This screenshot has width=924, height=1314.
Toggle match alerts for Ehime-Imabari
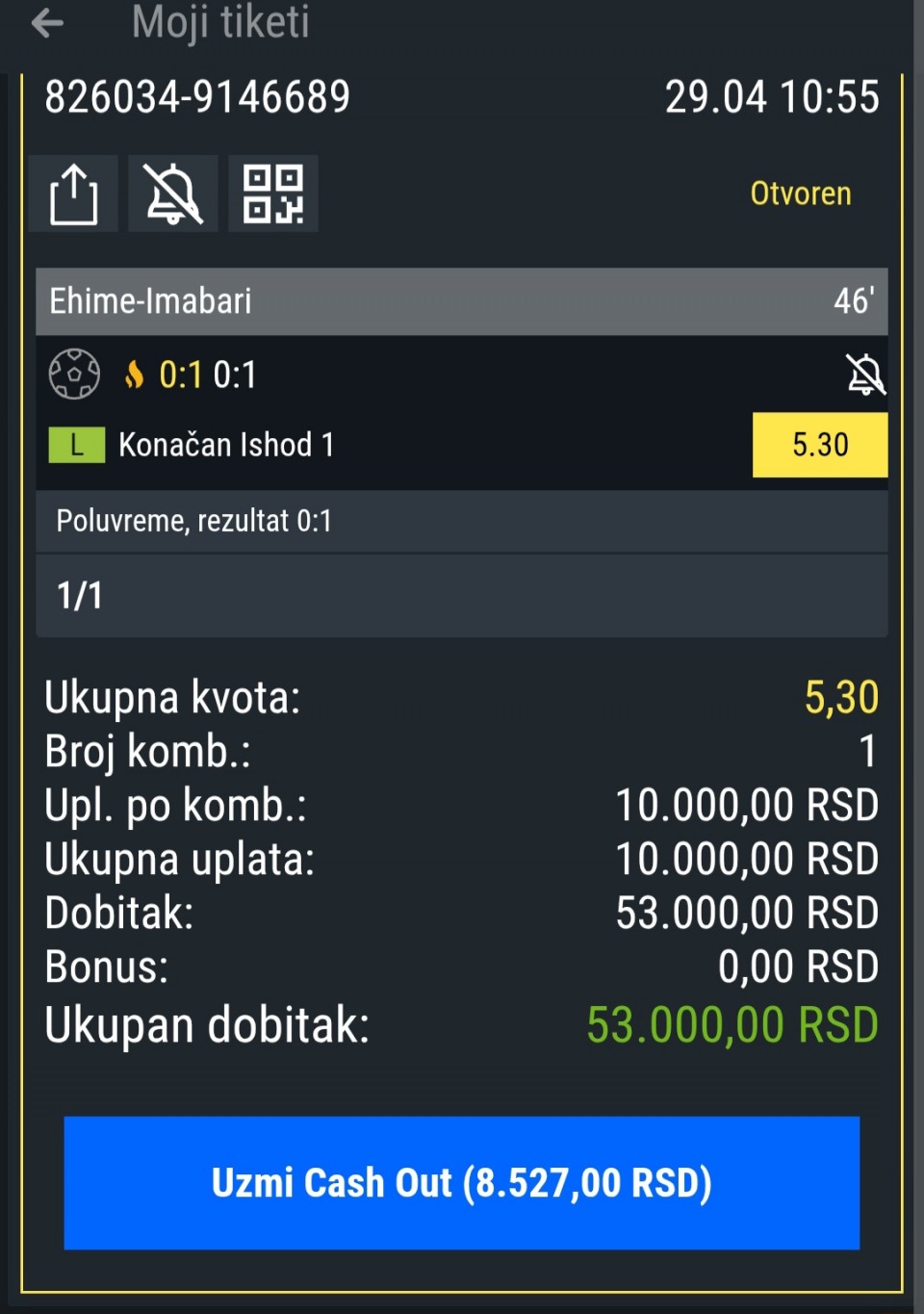865,374
